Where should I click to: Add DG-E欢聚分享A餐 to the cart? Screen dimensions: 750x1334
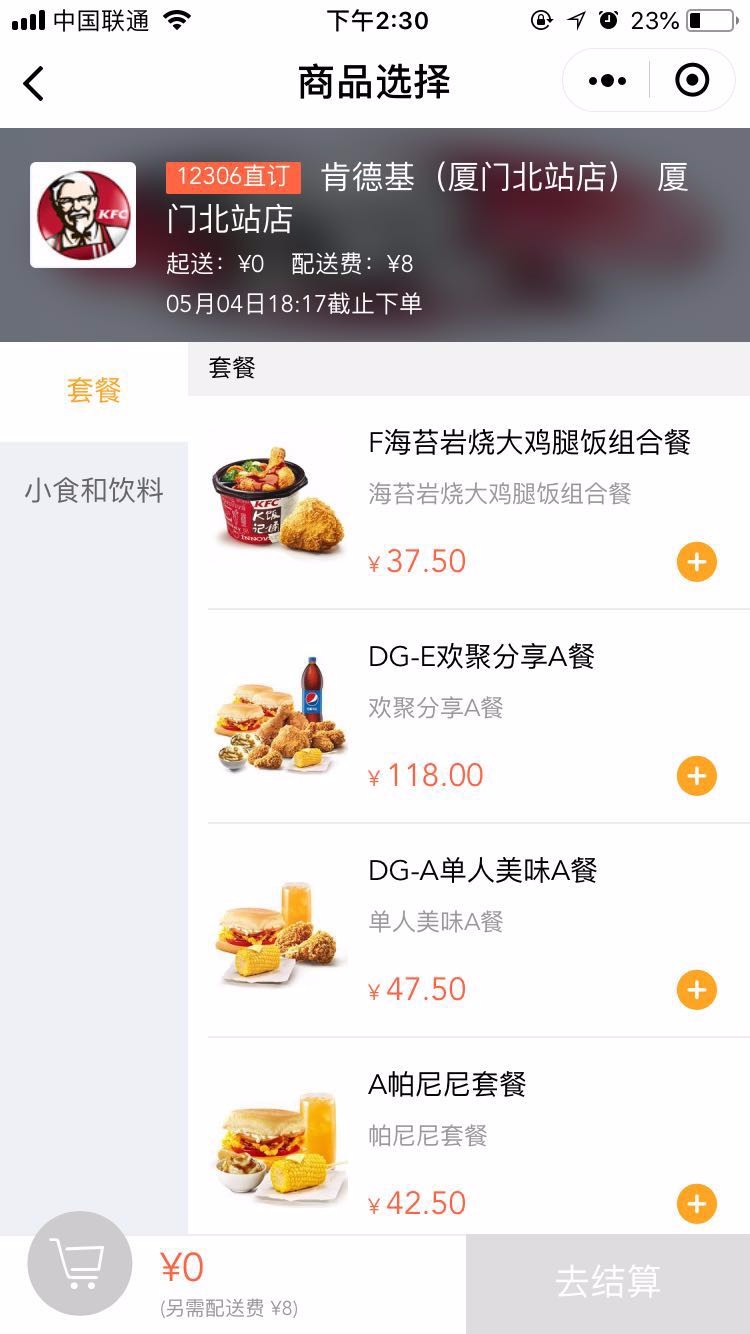coord(697,776)
